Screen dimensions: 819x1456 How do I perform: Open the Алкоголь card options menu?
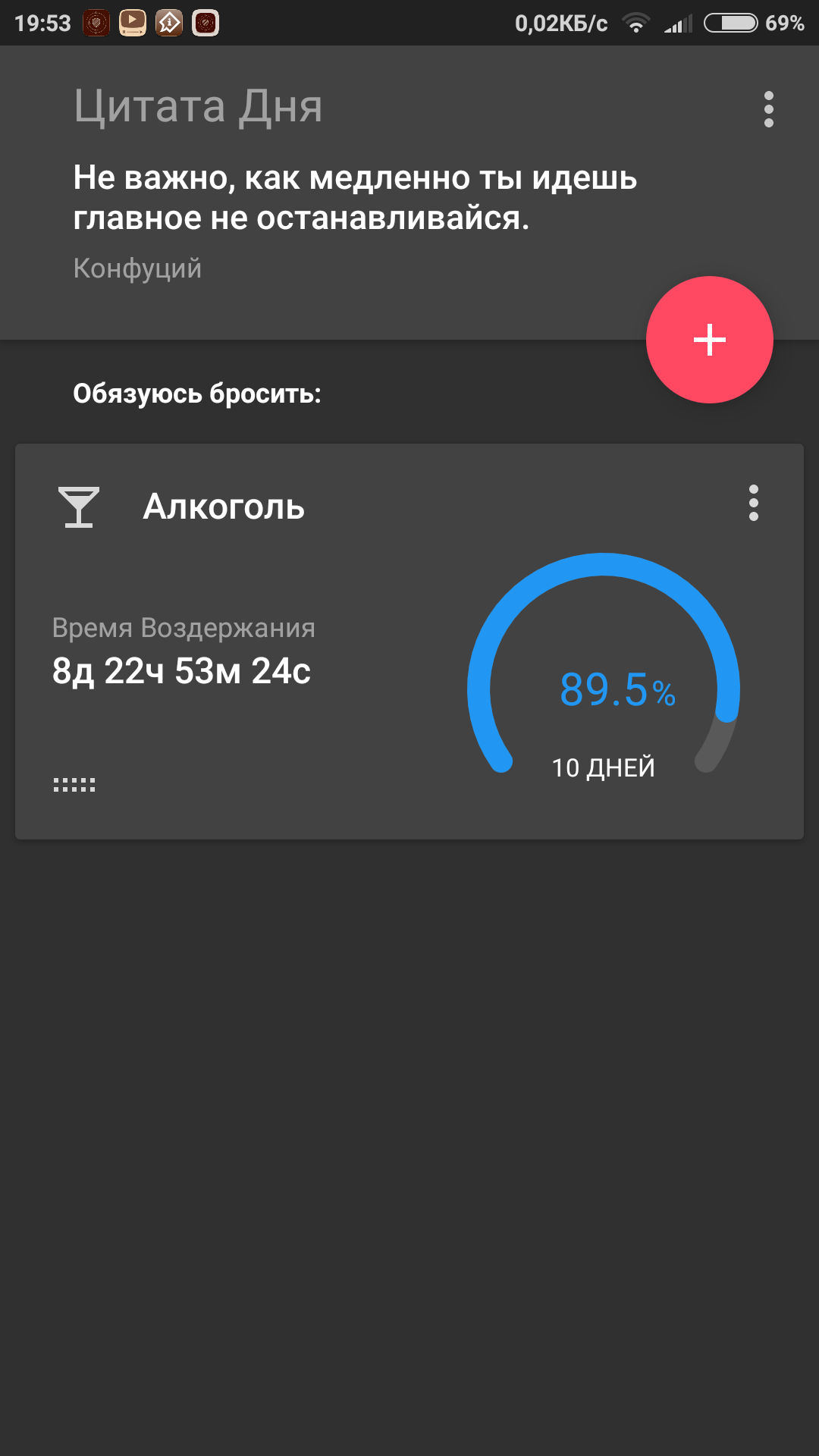coord(753,503)
